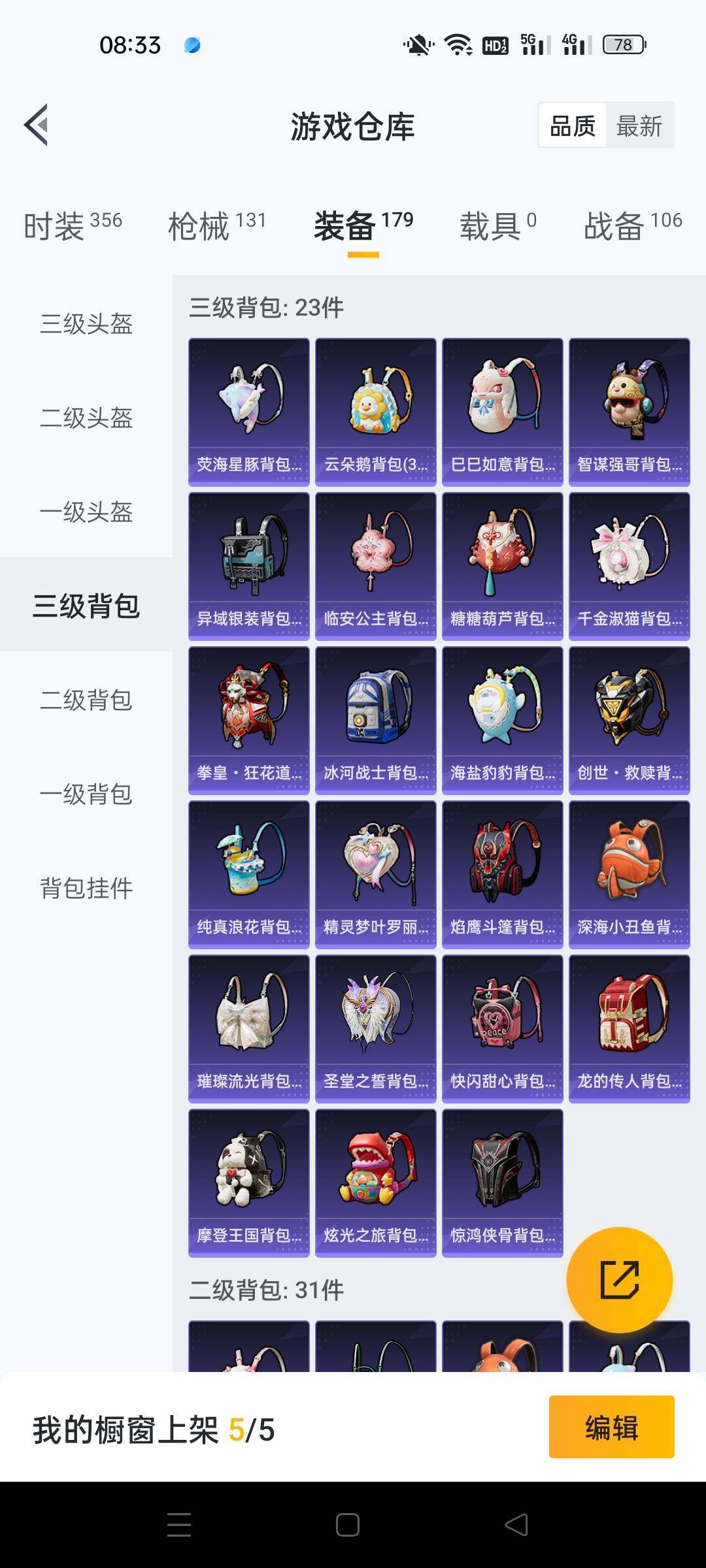Screen dimensions: 706x1568
Task: Switch to the 战备 tab
Action: tap(632, 226)
